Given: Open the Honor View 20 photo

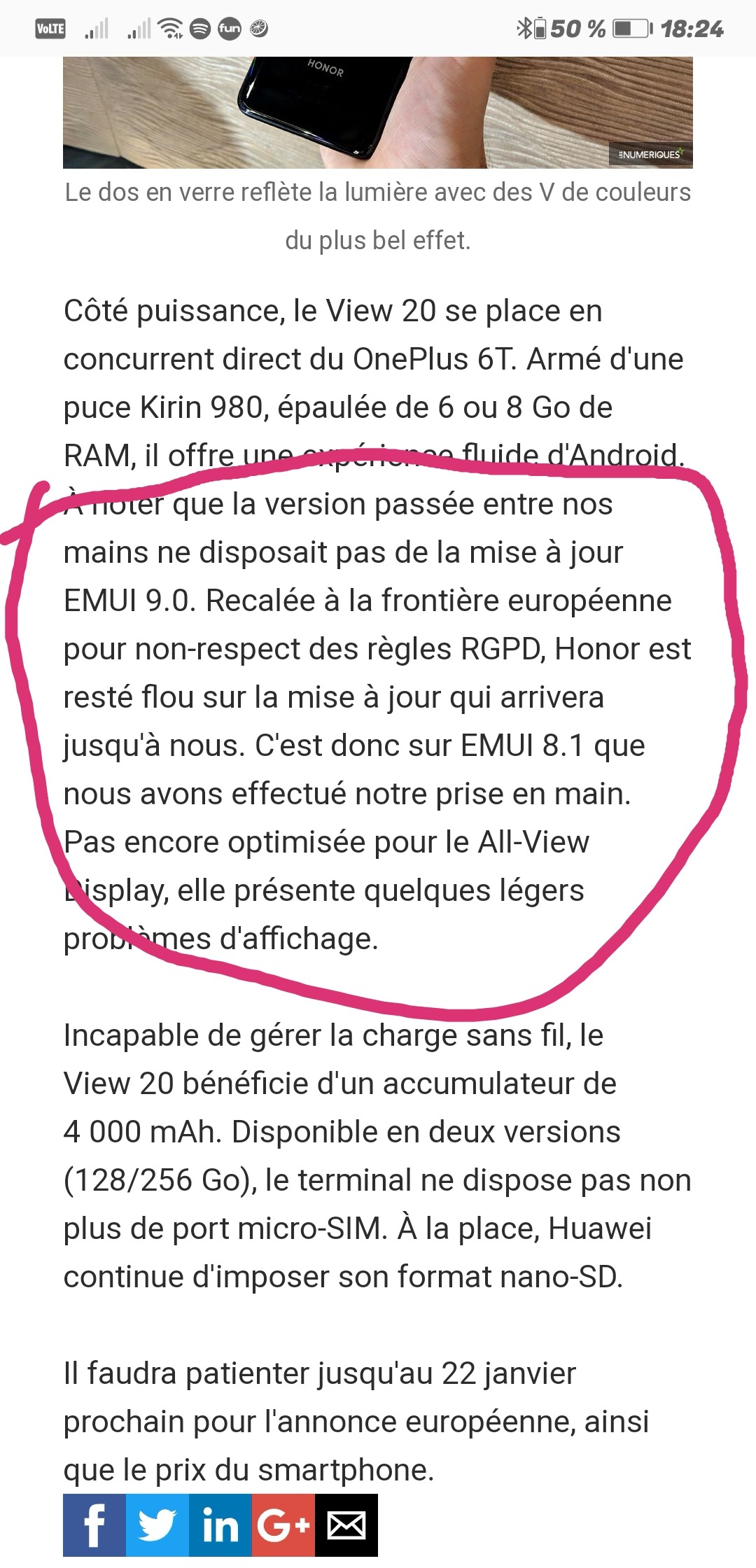Looking at the screenshot, I should [x=378, y=113].
